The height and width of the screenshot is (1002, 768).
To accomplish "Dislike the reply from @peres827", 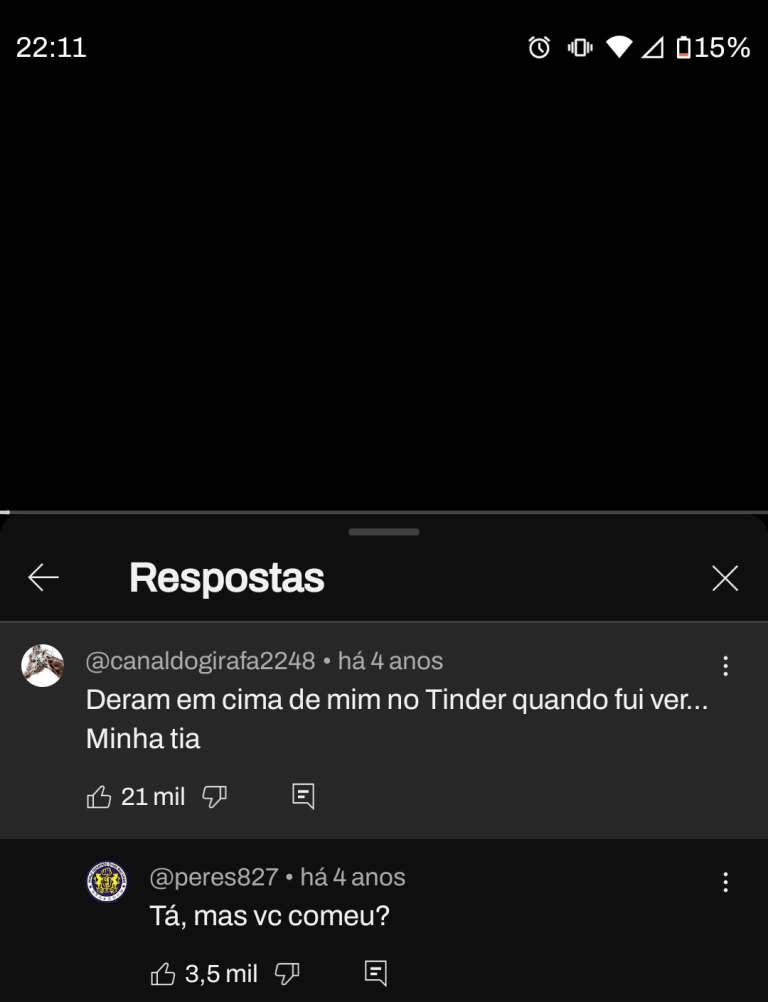I will pos(287,974).
